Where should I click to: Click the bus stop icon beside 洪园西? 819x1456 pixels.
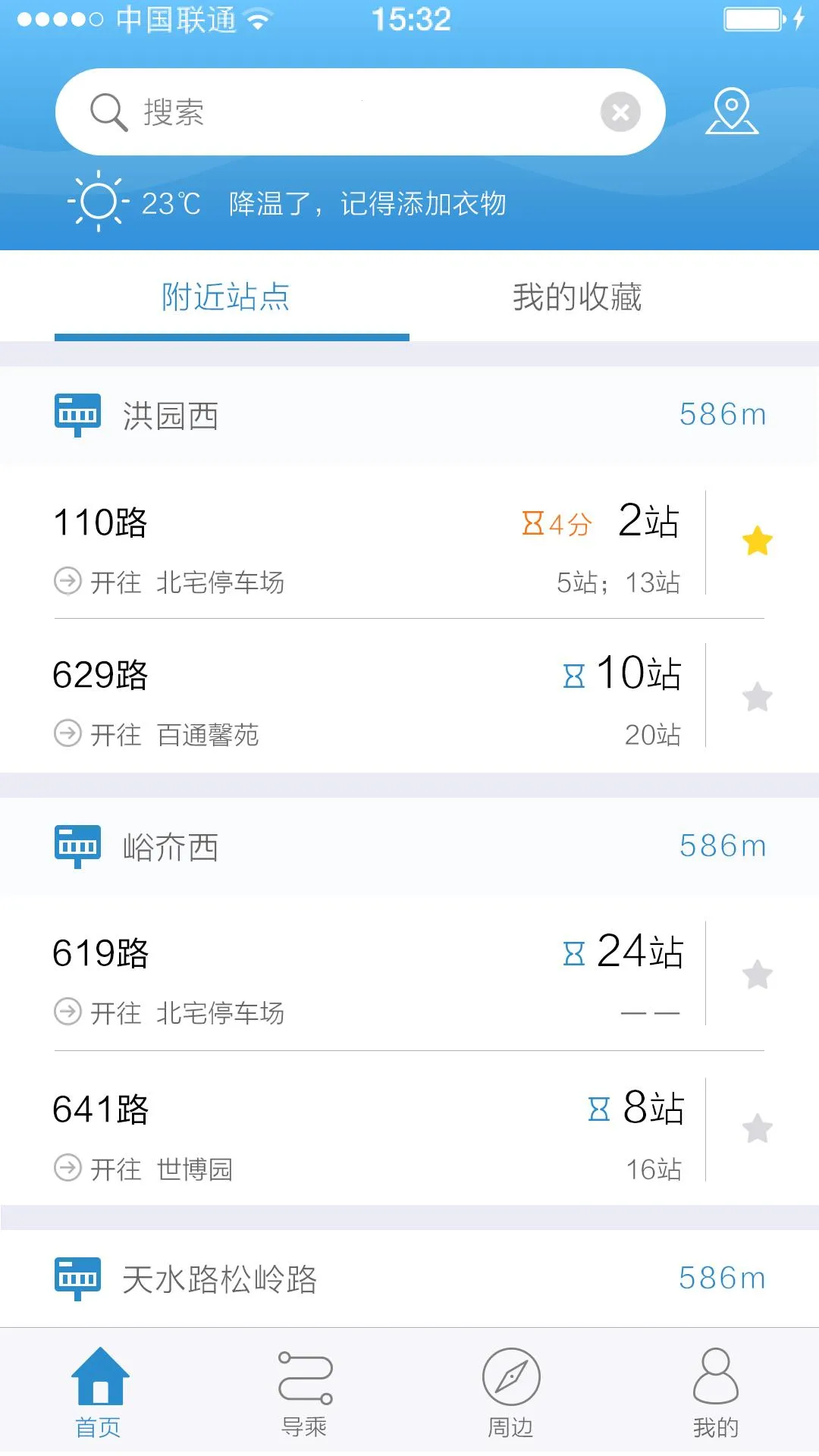coord(77,413)
